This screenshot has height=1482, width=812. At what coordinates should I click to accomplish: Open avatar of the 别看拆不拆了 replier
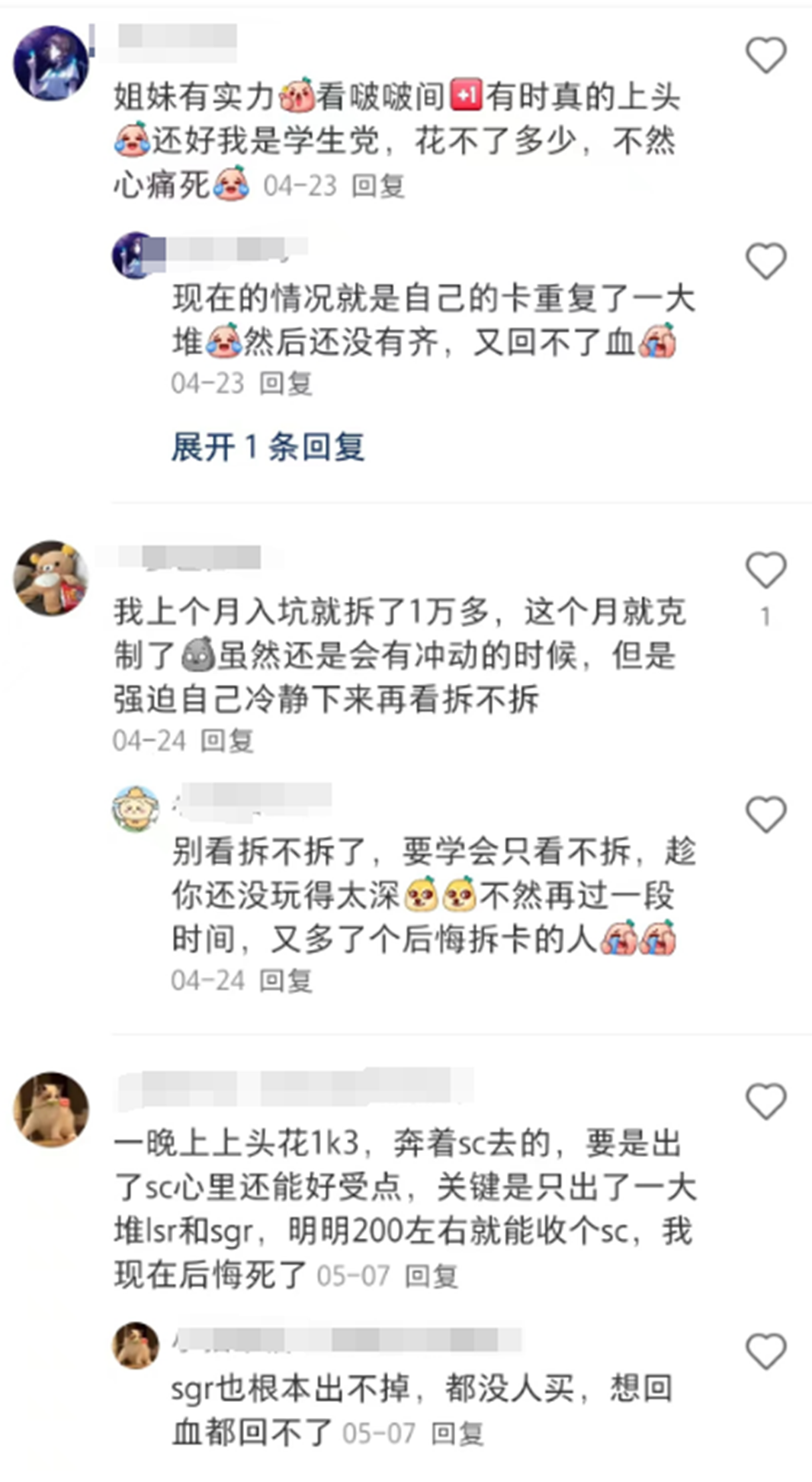[136, 809]
